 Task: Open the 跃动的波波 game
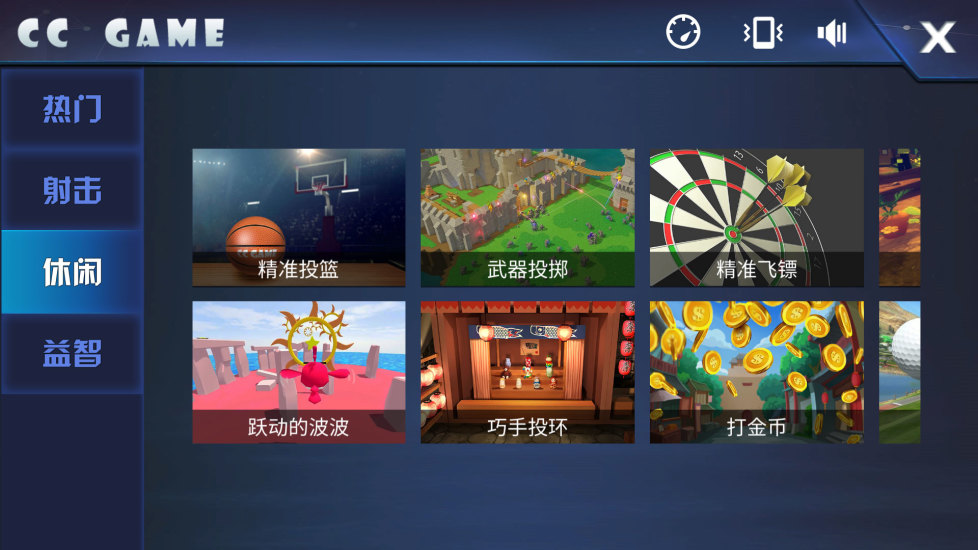click(299, 372)
